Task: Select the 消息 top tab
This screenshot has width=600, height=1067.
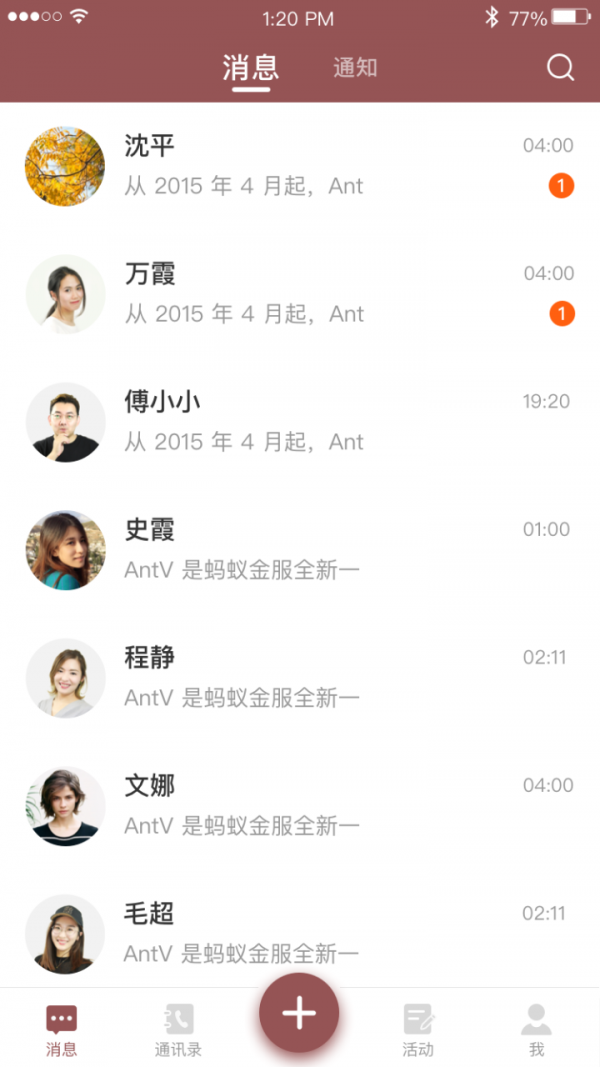Action: click(251, 68)
